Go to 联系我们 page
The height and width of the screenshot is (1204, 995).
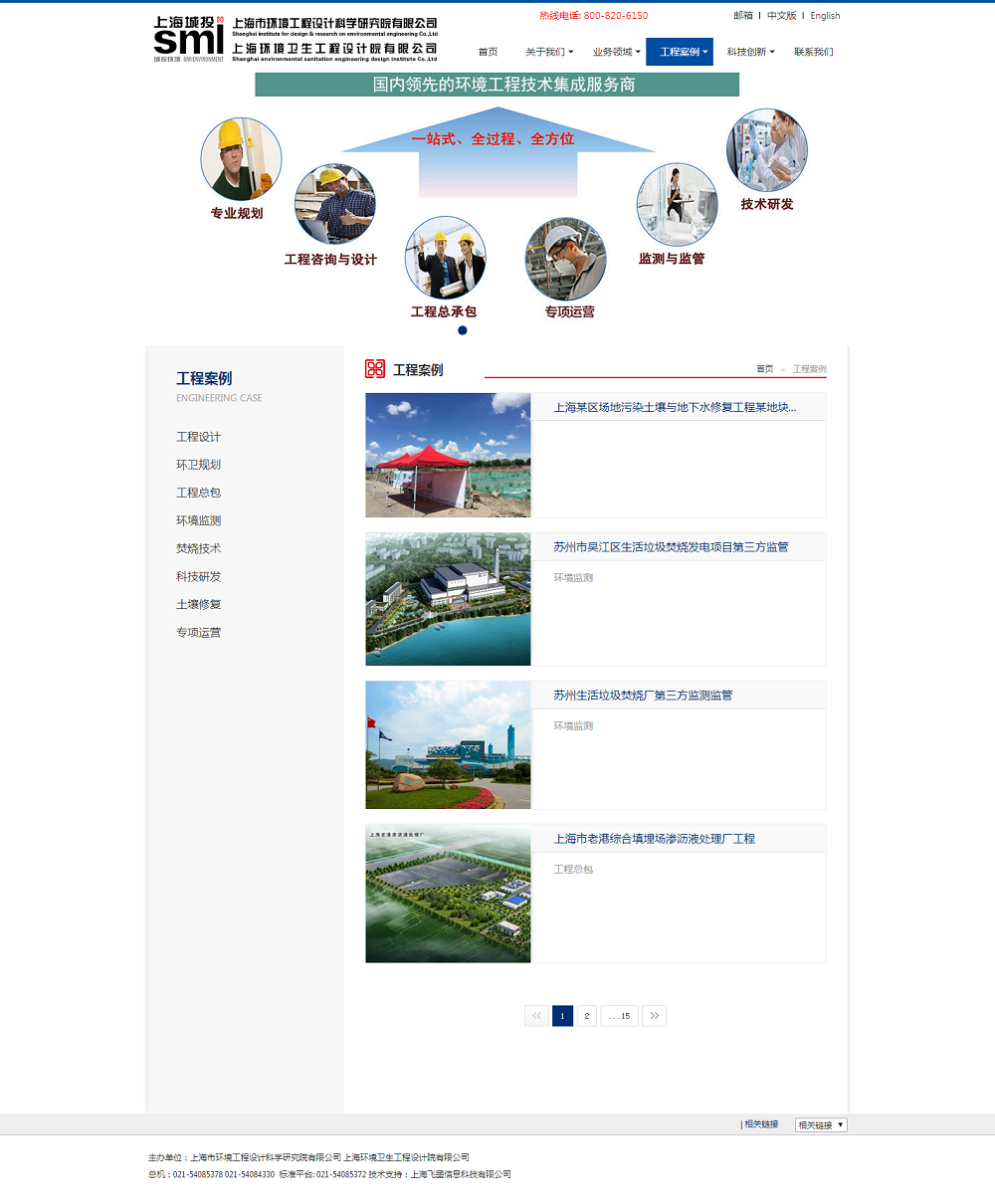(813, 52)
